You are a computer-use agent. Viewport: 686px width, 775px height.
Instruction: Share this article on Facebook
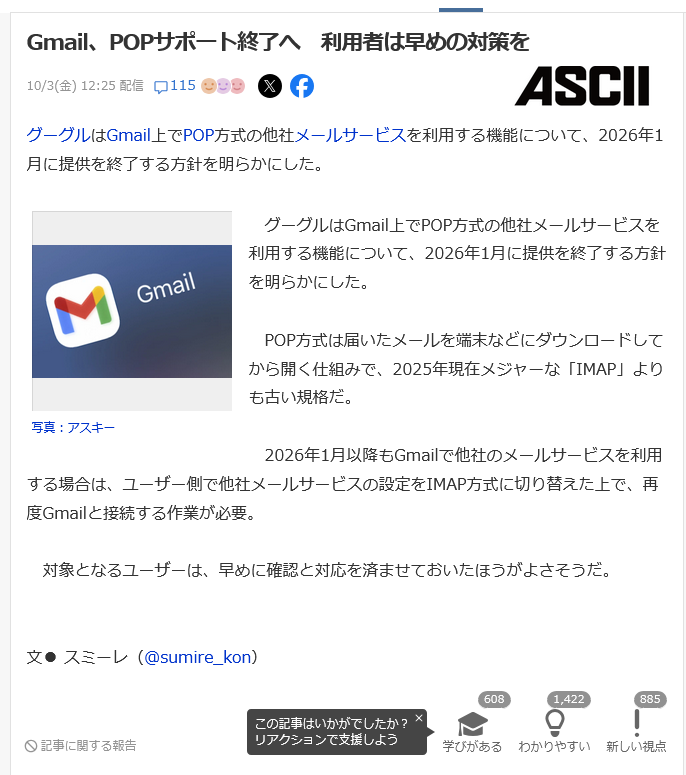coord(302,86)
